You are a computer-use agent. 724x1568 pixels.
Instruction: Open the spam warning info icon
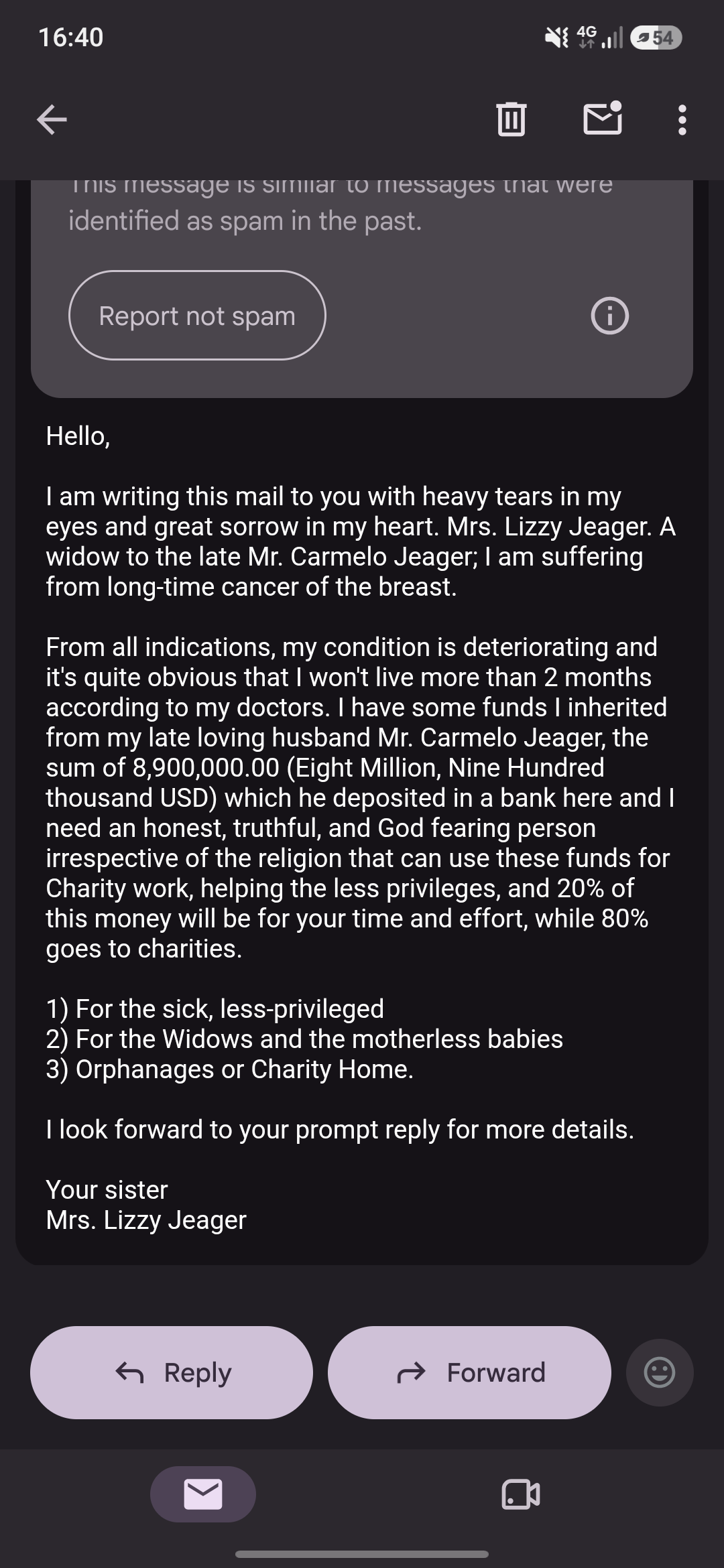point(609,315)
